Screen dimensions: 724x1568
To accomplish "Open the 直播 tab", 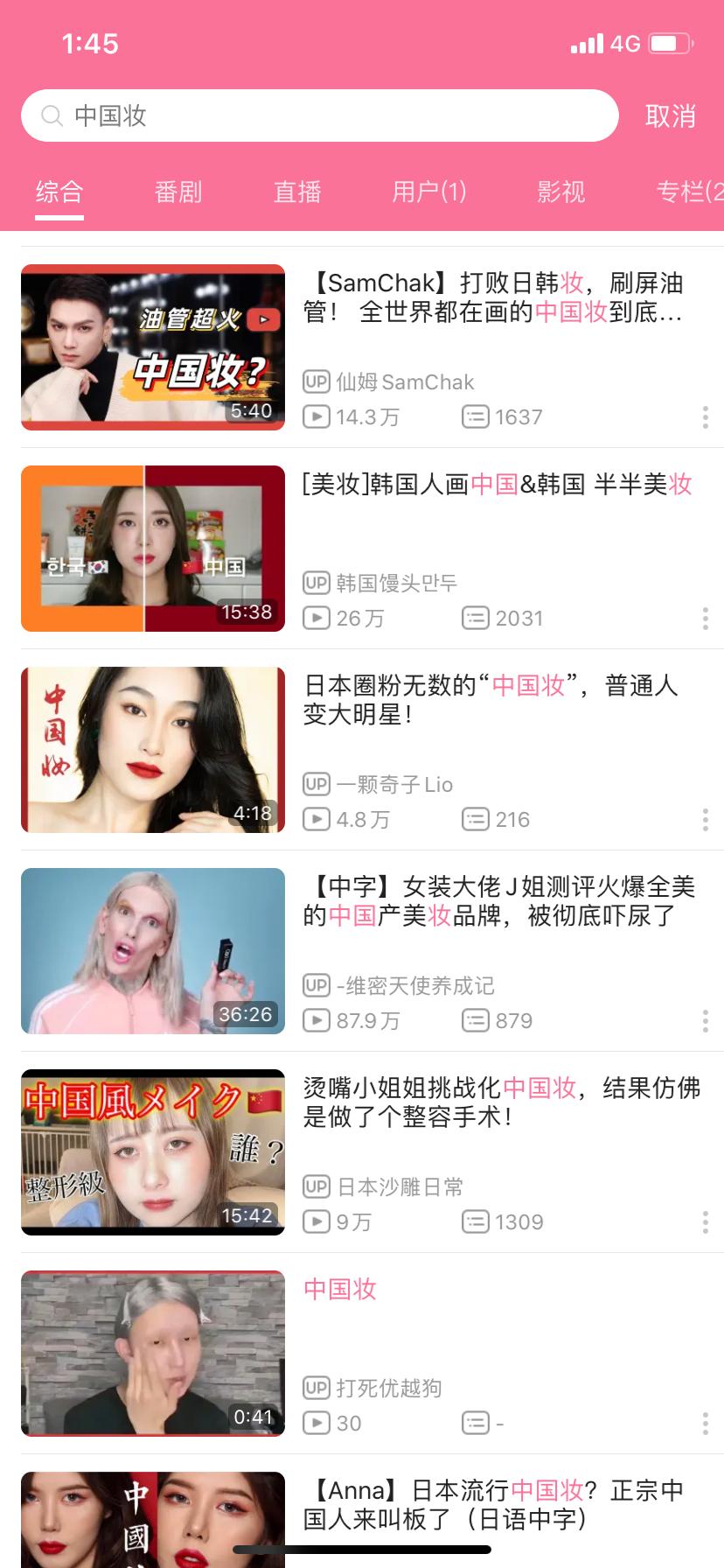I will pos(296,192).
